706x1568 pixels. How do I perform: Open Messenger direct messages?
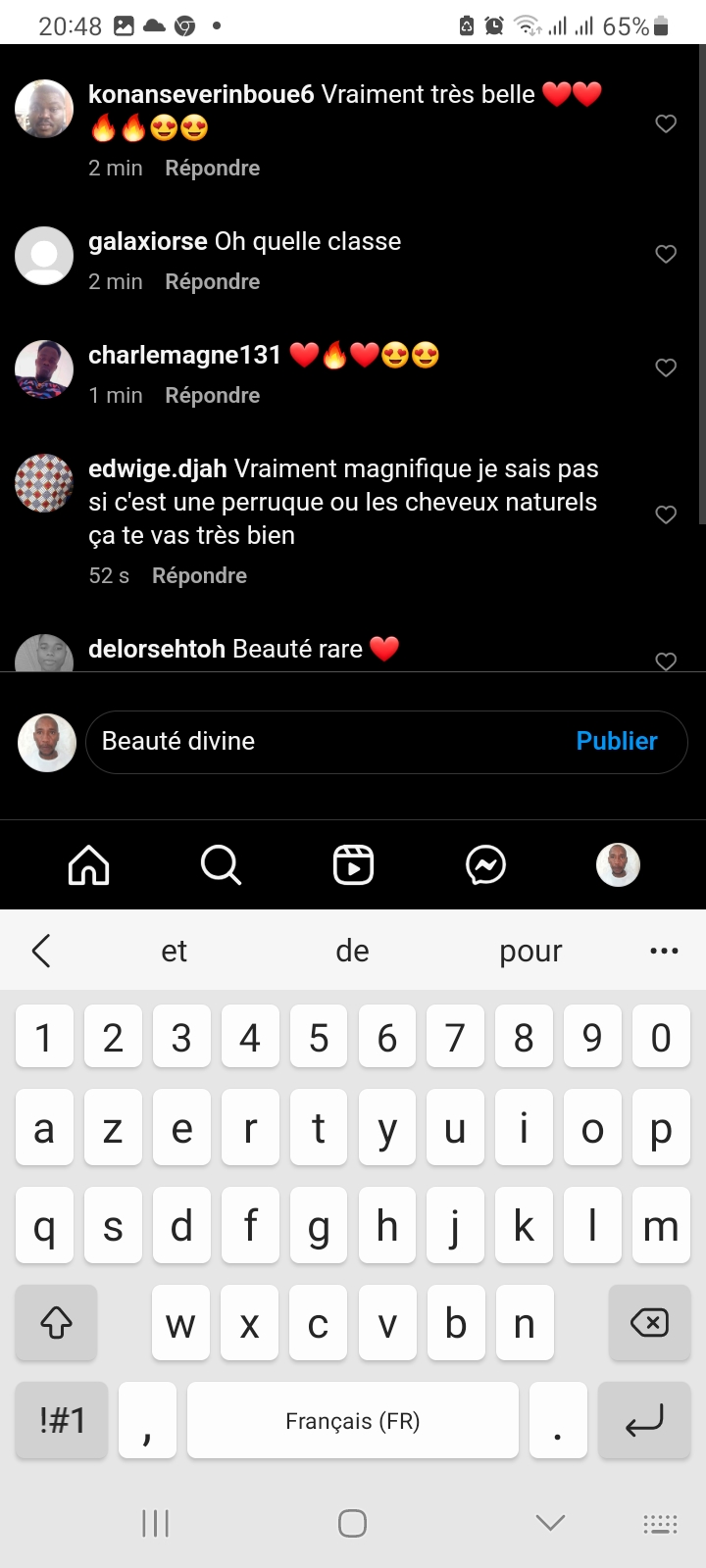[x=485, y=865]
